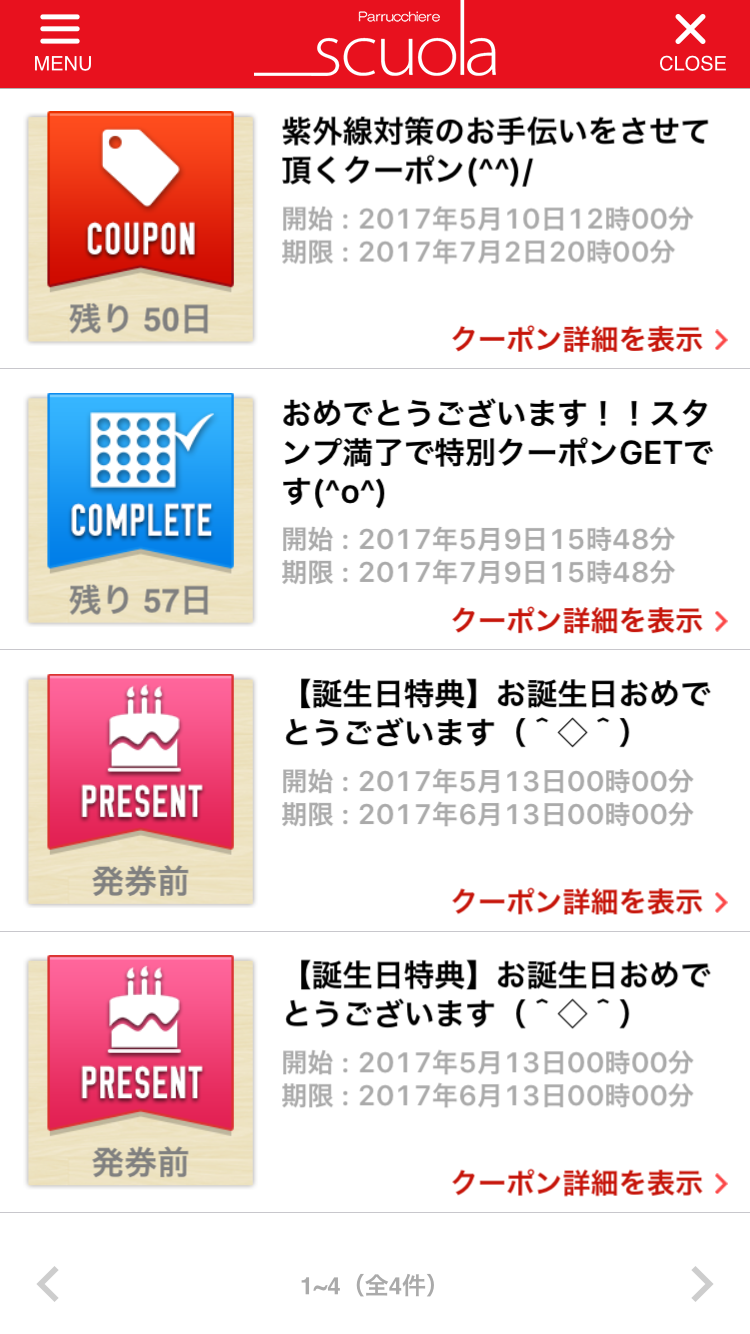This screenshot has height=1334, width=750.
Task: Close this coupon screen
Action: 692,44
